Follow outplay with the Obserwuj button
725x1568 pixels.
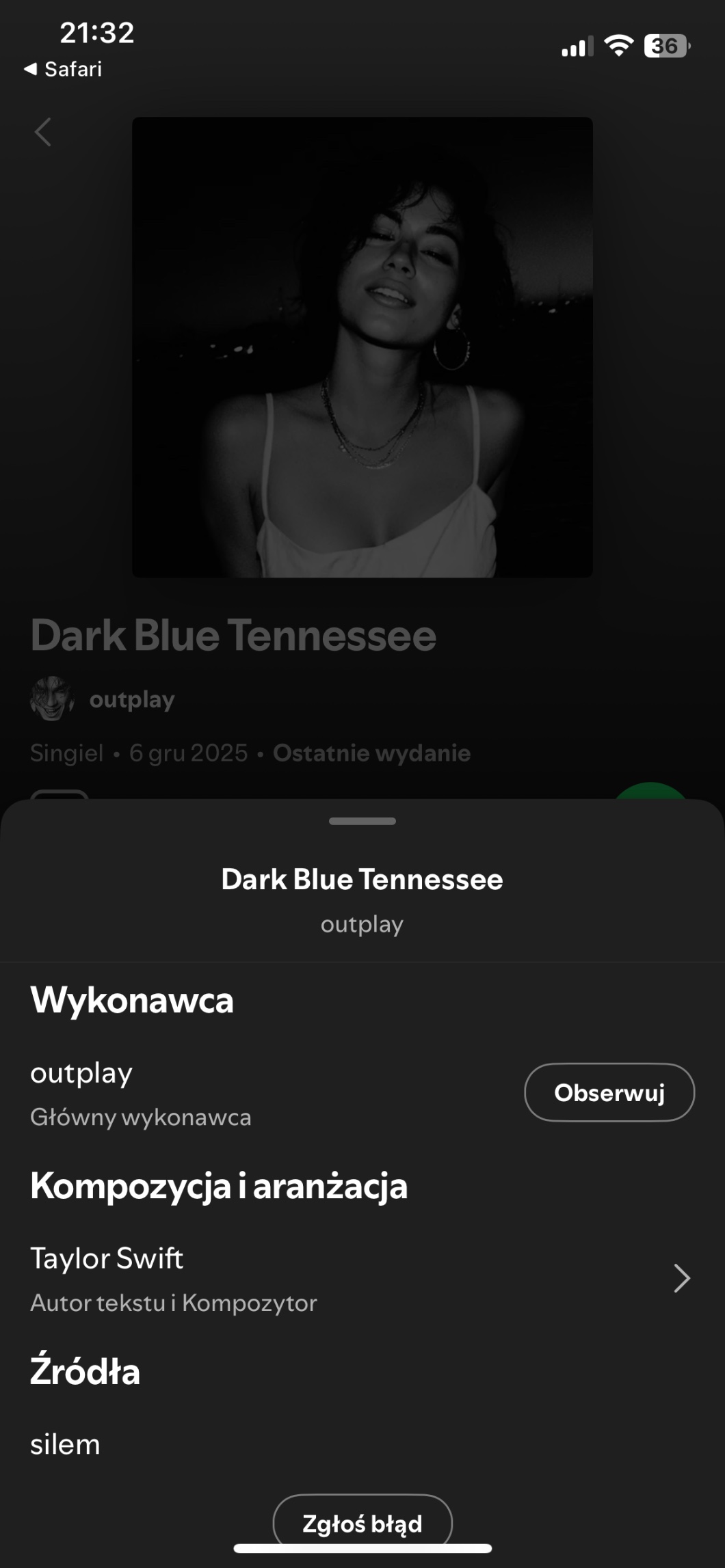click(609, 1092)
